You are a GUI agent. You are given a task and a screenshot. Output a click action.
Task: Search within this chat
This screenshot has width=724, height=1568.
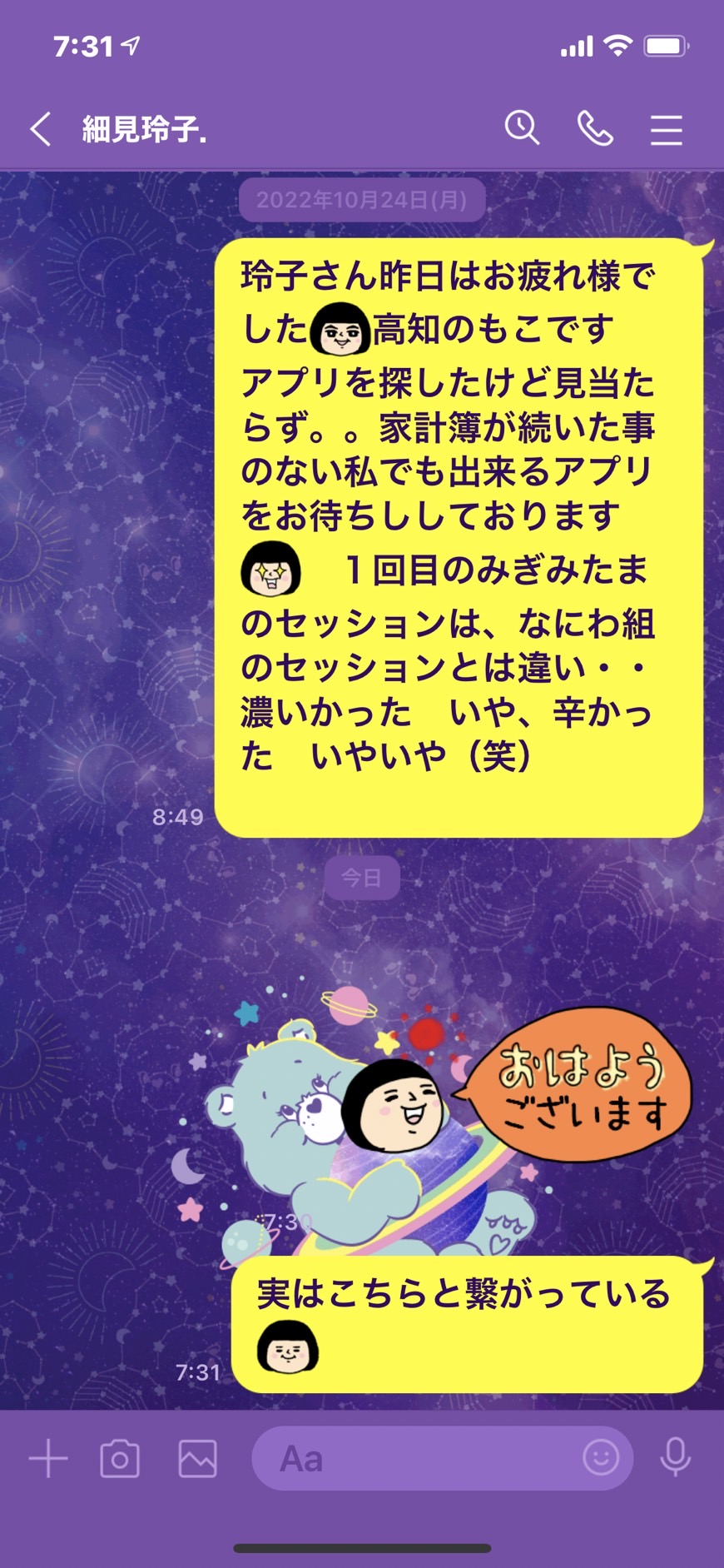coord(522,129)
